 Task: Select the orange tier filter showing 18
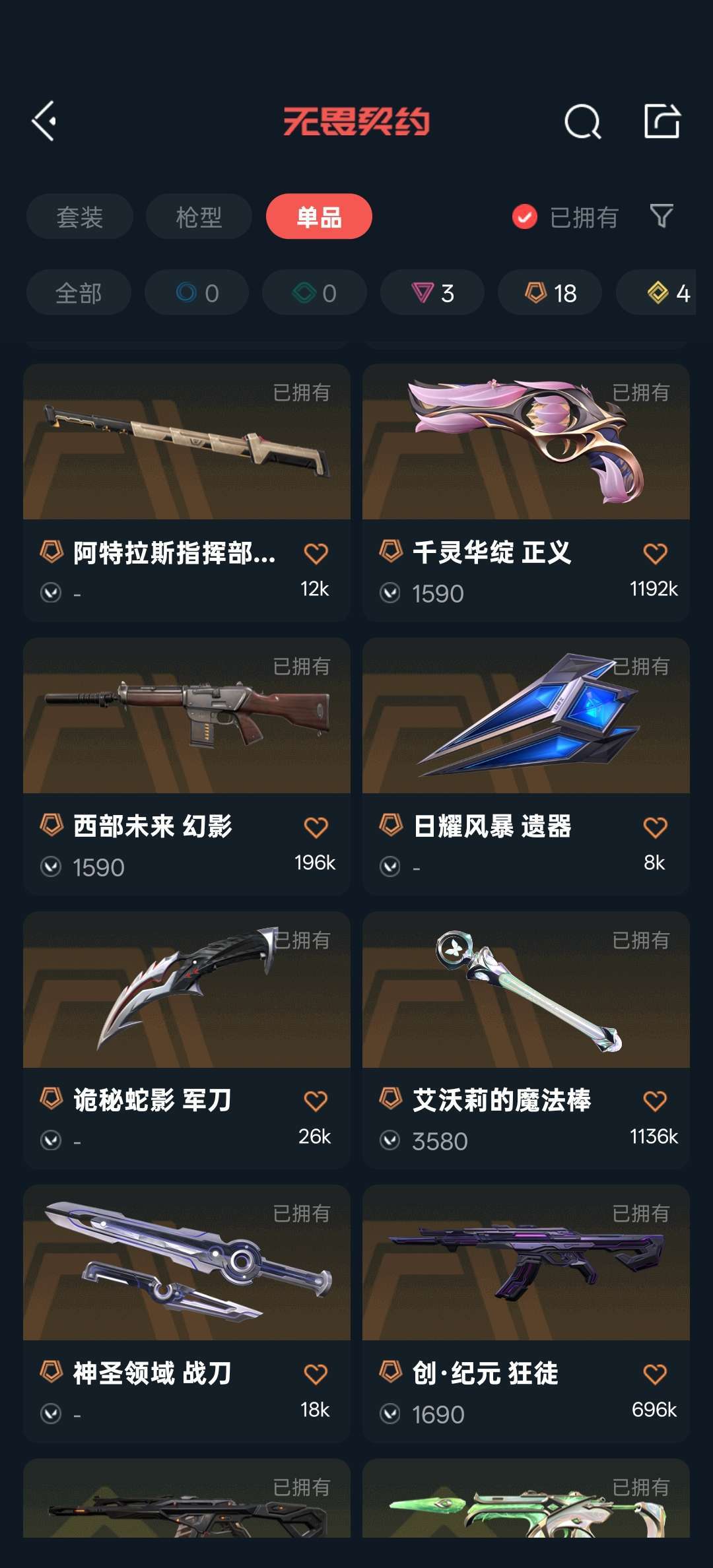[549, 292]
